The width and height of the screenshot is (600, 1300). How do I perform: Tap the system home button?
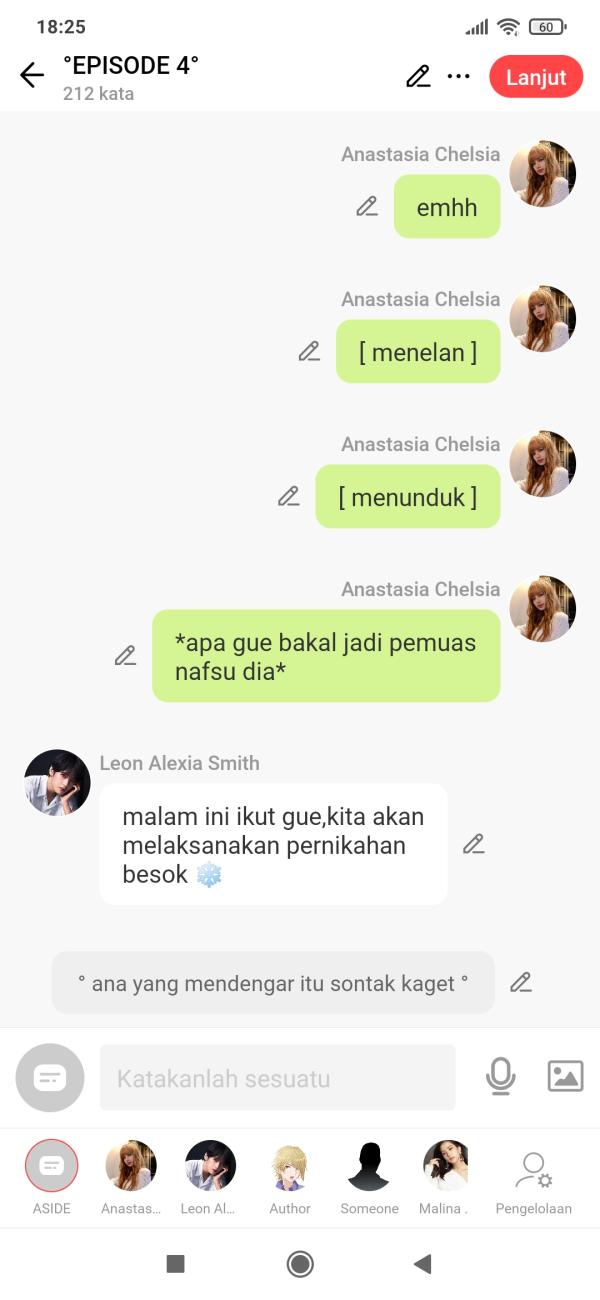pyautogui.click(x=300, y=1264)
